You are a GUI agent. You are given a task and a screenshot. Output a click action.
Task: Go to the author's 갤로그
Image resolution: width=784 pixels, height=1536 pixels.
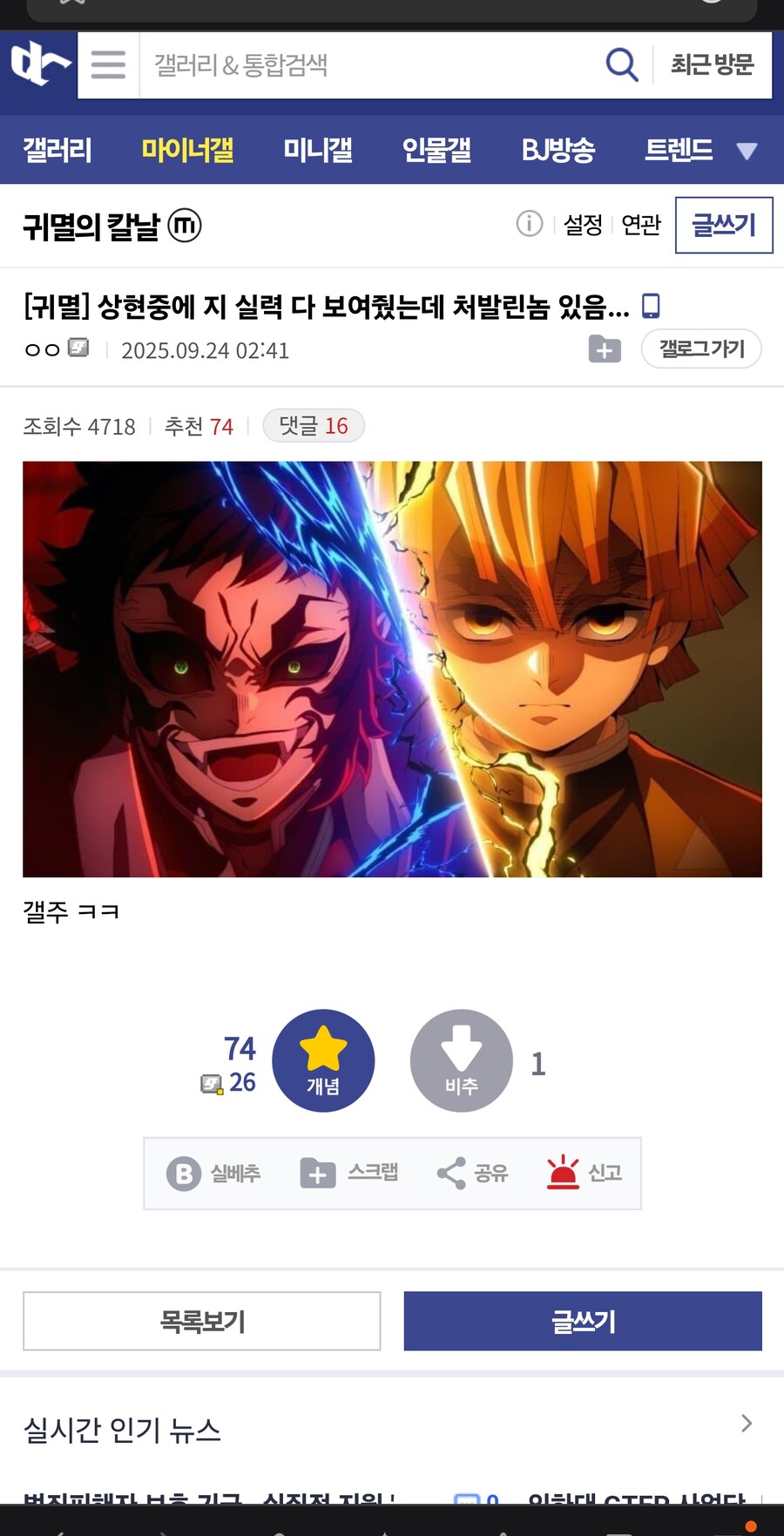click(701, 349)
